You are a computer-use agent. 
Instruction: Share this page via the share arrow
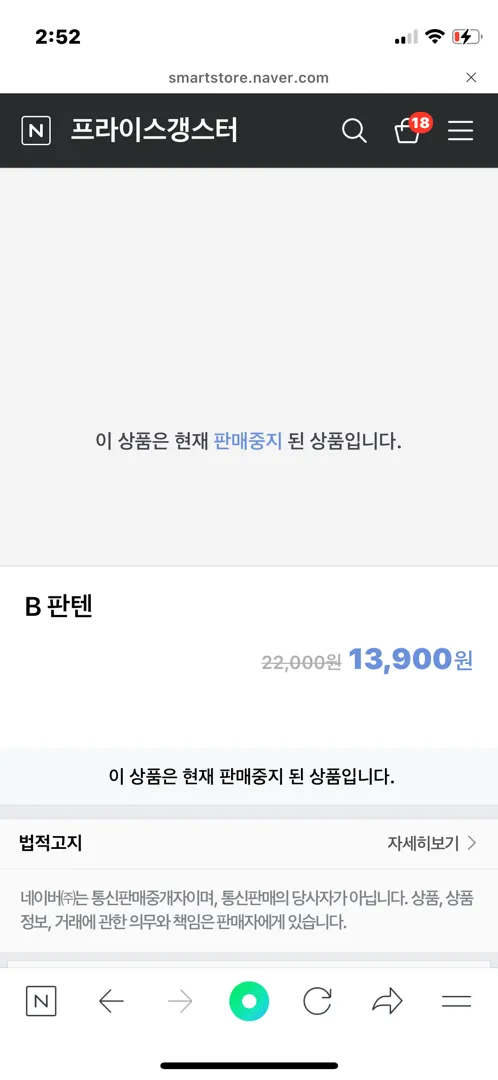(x=387, y=1001)
